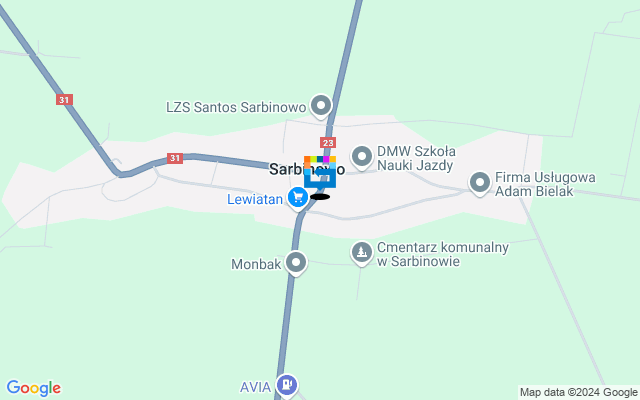Open the Lewiatan shop marker

pos(297,198)
